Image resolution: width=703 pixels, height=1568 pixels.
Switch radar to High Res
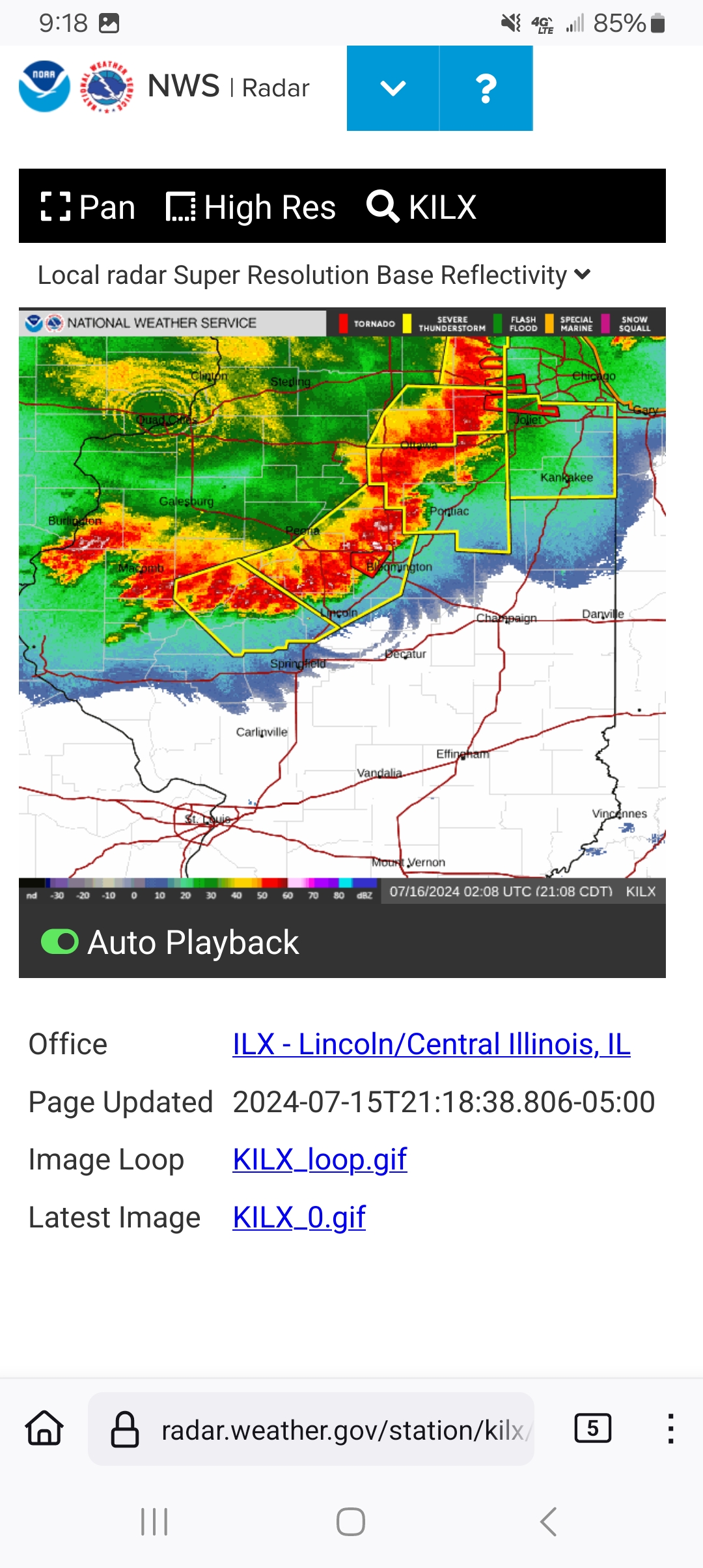coord(251,207)
